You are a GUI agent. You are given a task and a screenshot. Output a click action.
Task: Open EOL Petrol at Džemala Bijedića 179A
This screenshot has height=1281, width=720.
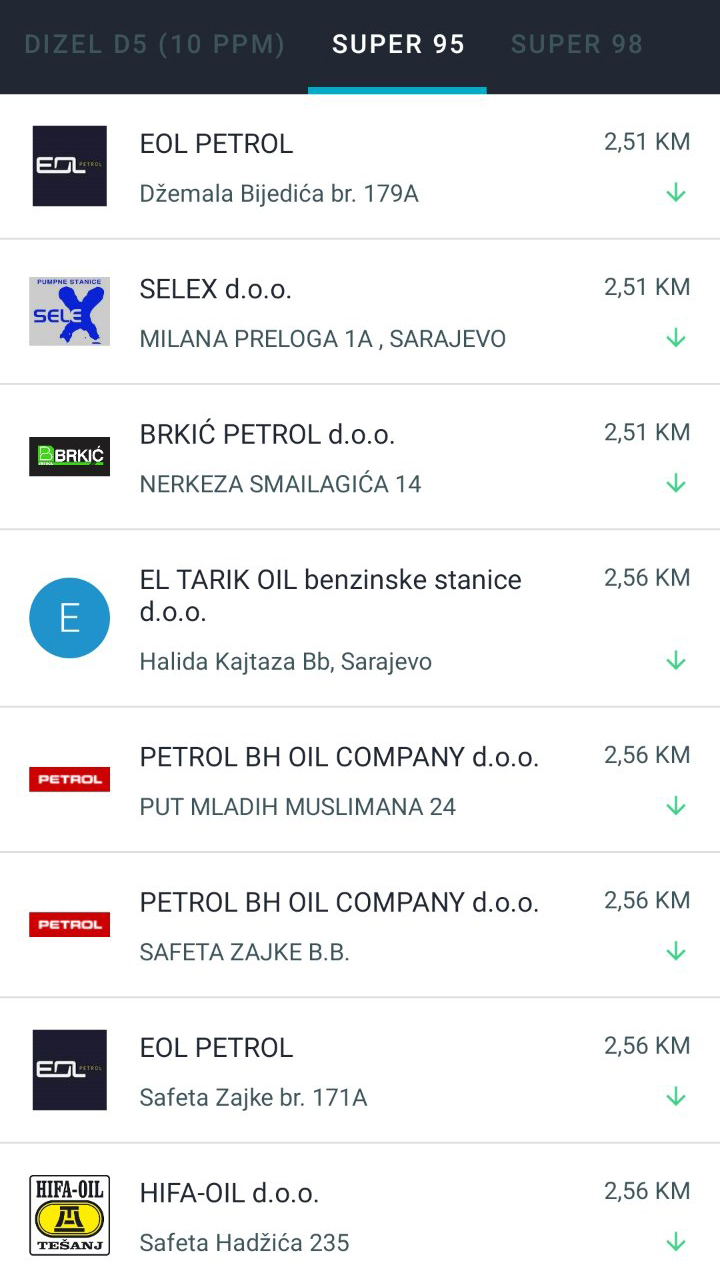(360, 167)
